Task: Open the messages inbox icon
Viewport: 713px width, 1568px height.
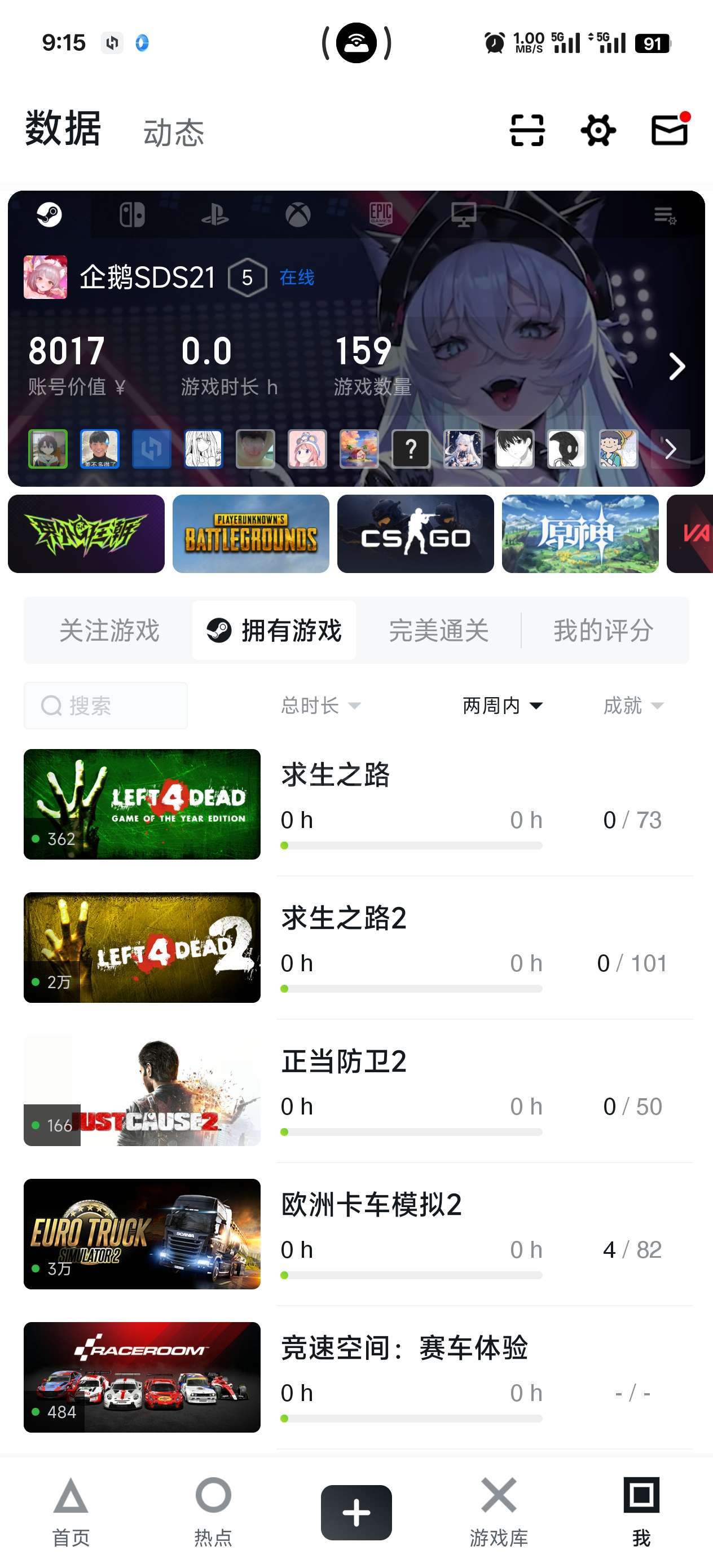Action: [x=669, y=130]
